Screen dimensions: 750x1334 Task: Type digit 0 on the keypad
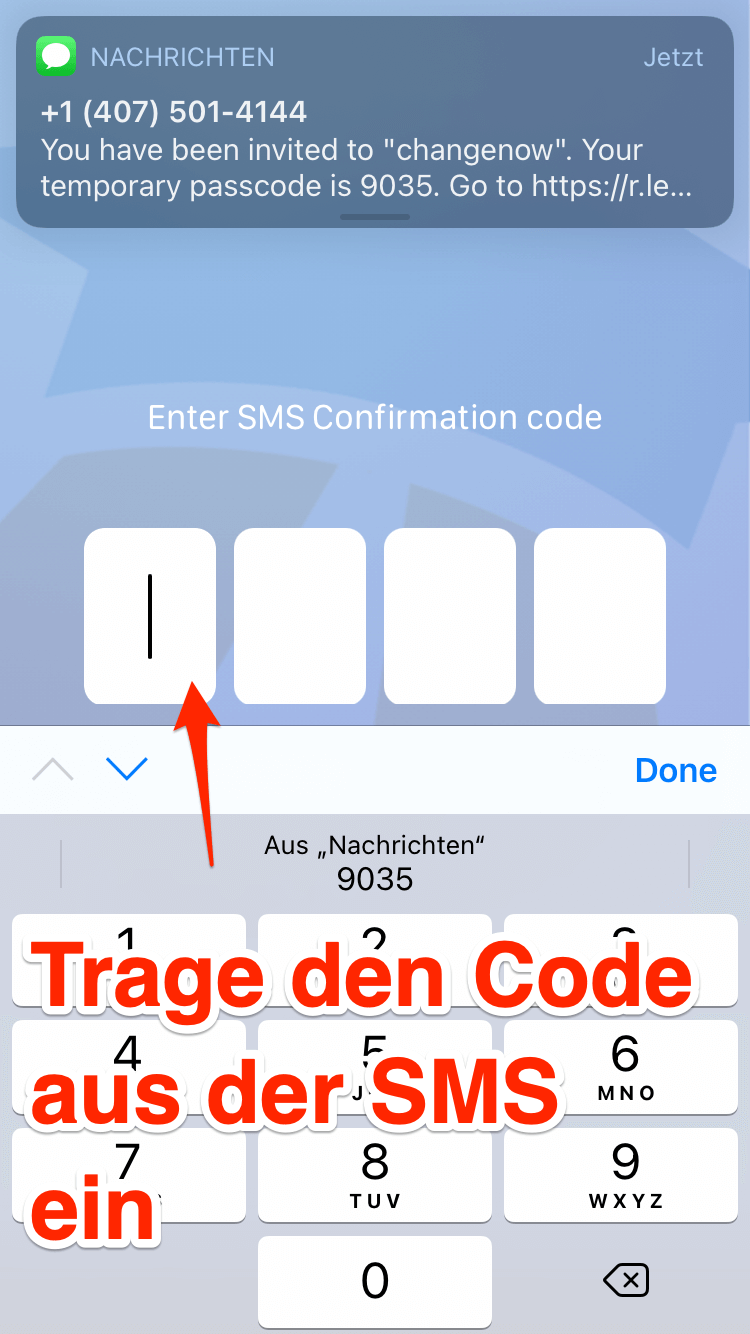(375, 1281)
